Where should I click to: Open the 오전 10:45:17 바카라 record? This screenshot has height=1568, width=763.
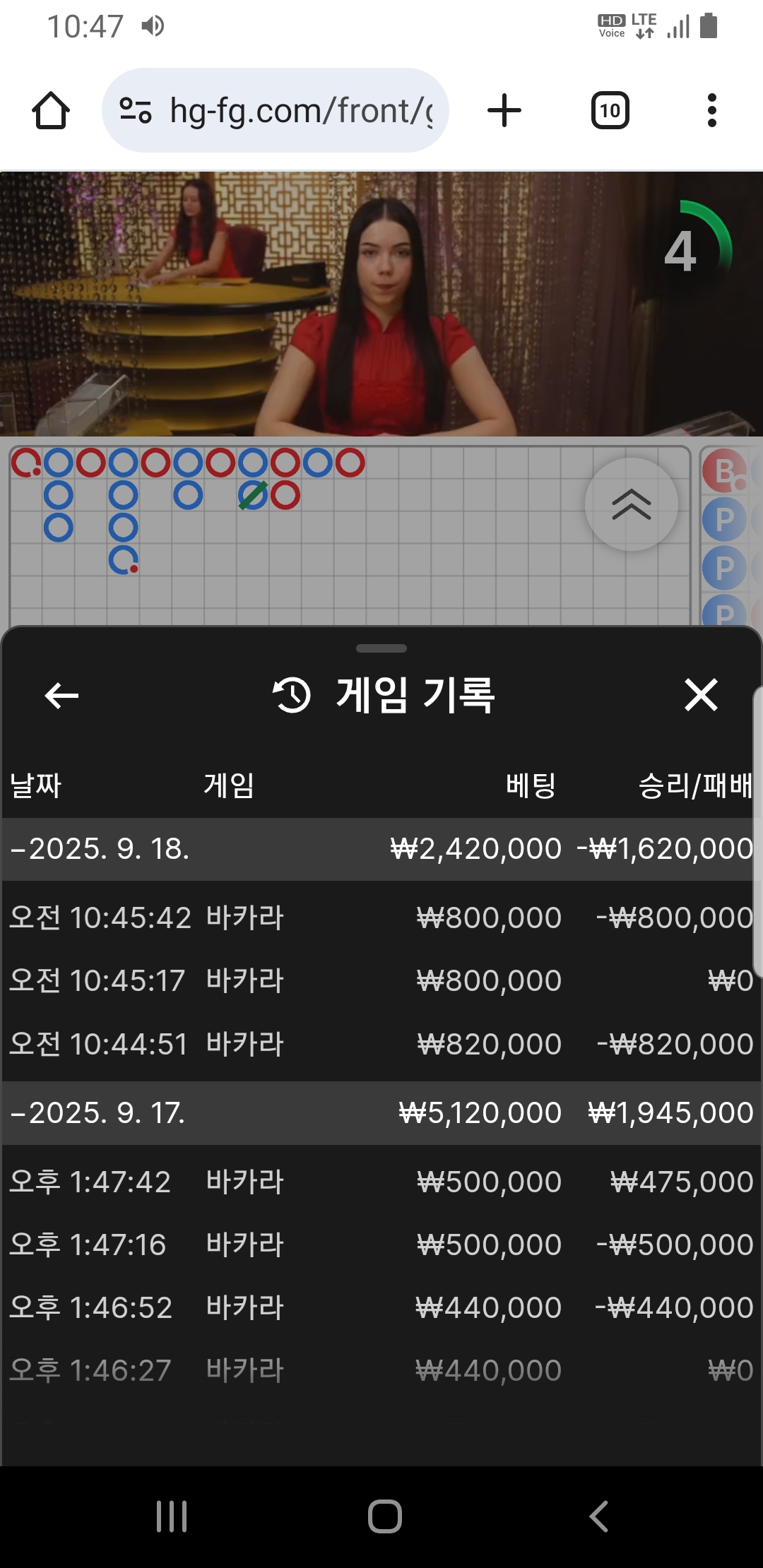point(378,981)
